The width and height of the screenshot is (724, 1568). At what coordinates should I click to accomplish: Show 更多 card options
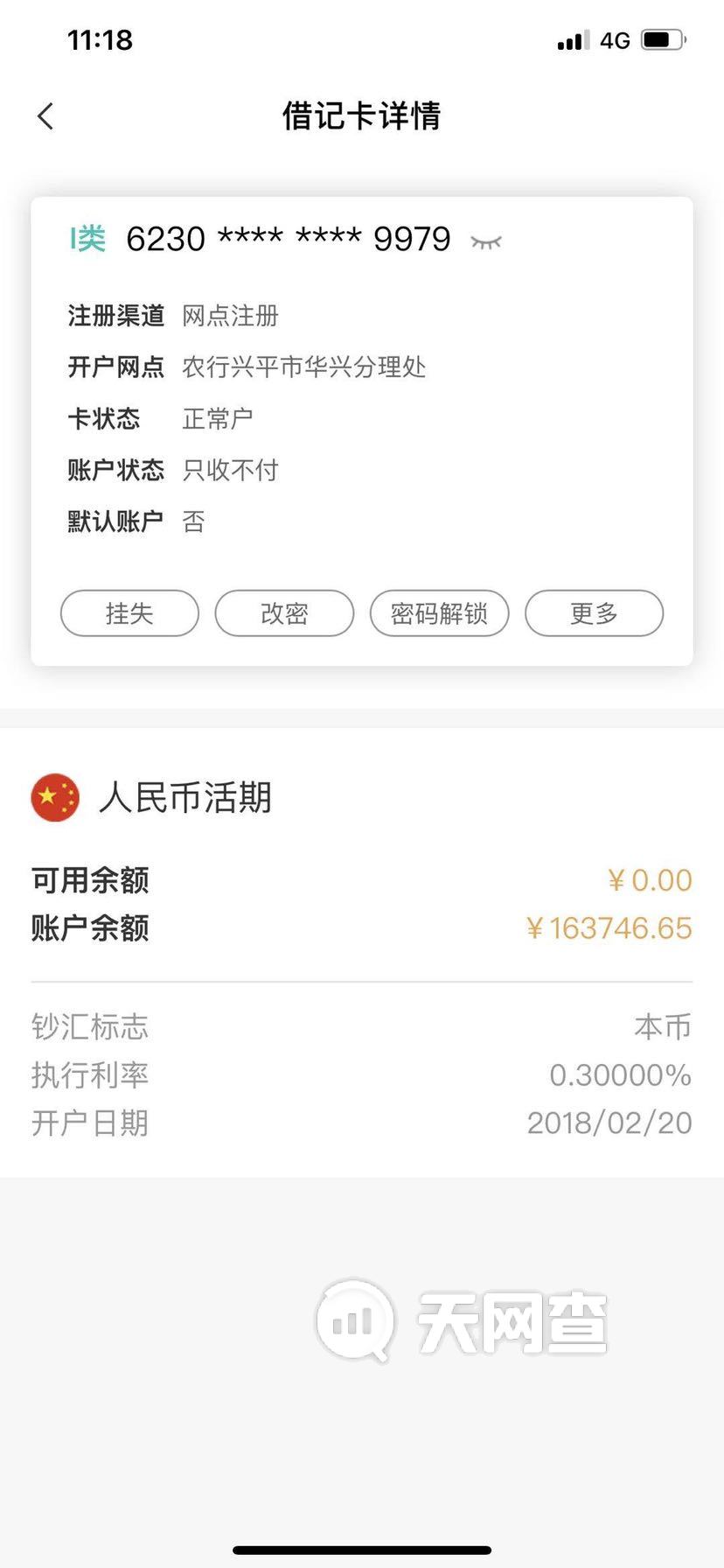(x=594, y=613)
